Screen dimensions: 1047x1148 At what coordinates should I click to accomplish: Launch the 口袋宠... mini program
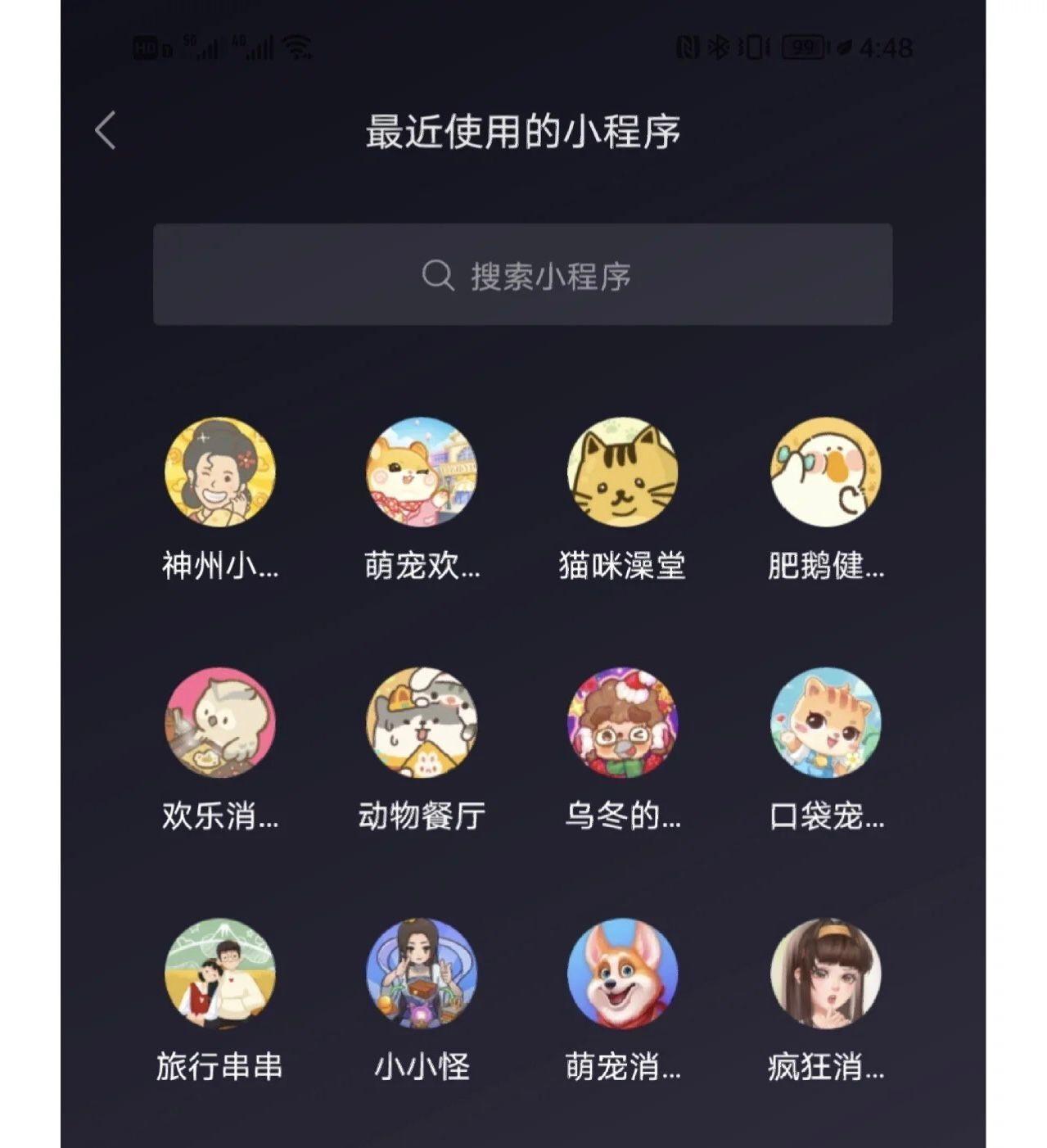click(825, 722)
